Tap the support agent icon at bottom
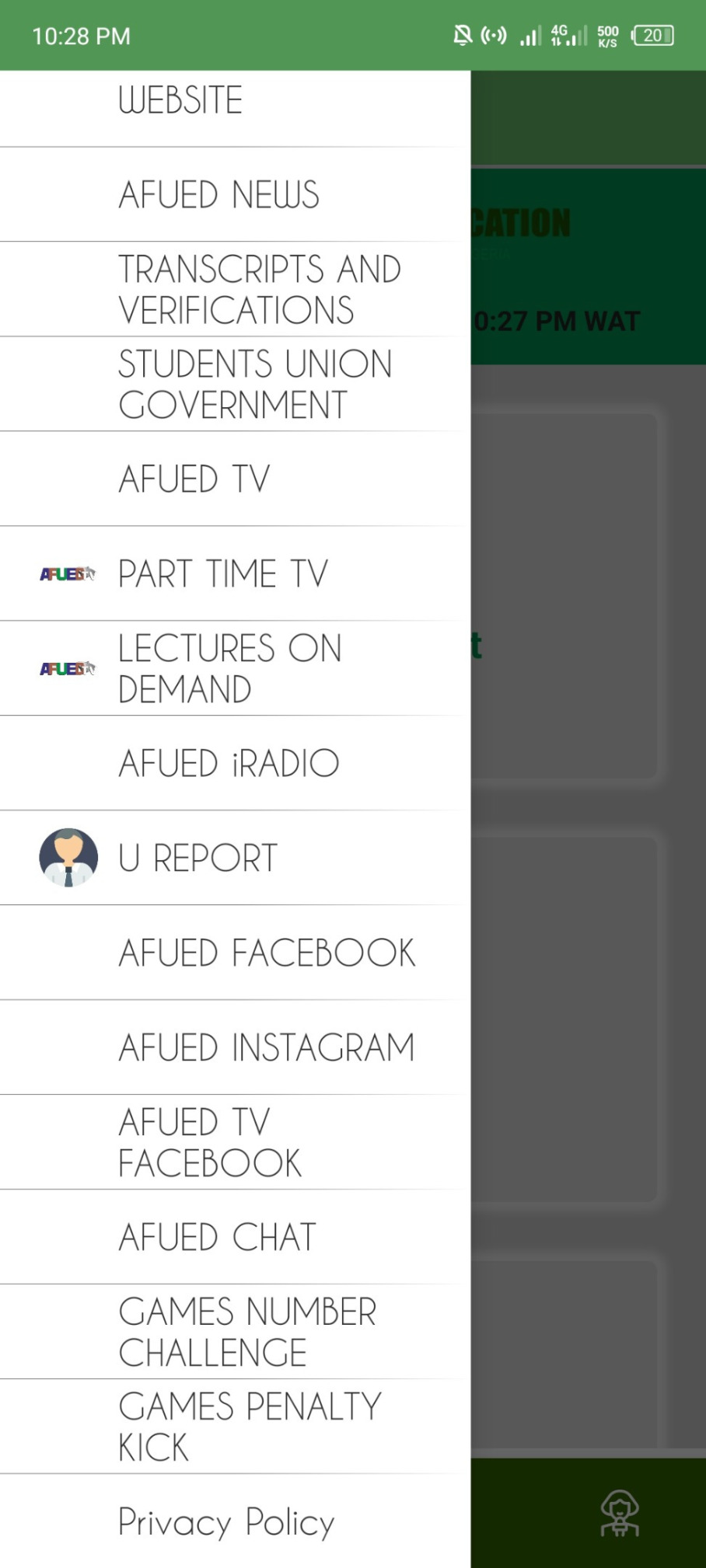 [620, 1514]
